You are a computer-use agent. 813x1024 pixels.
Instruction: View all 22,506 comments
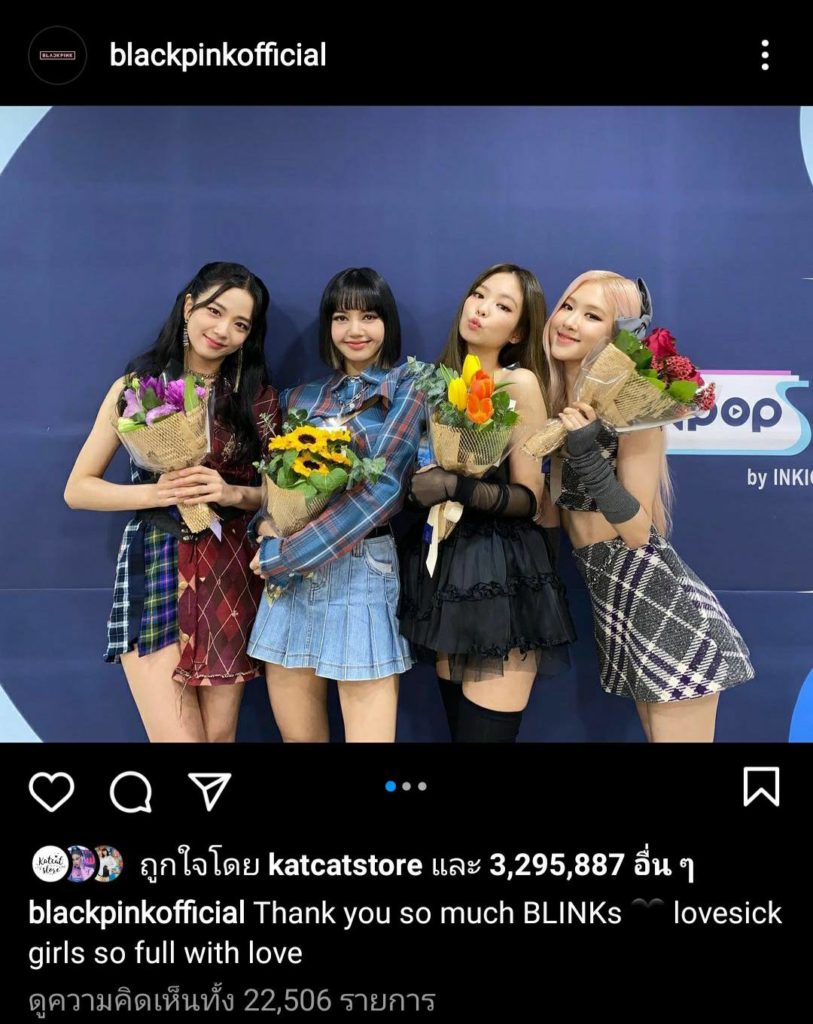232,1000
